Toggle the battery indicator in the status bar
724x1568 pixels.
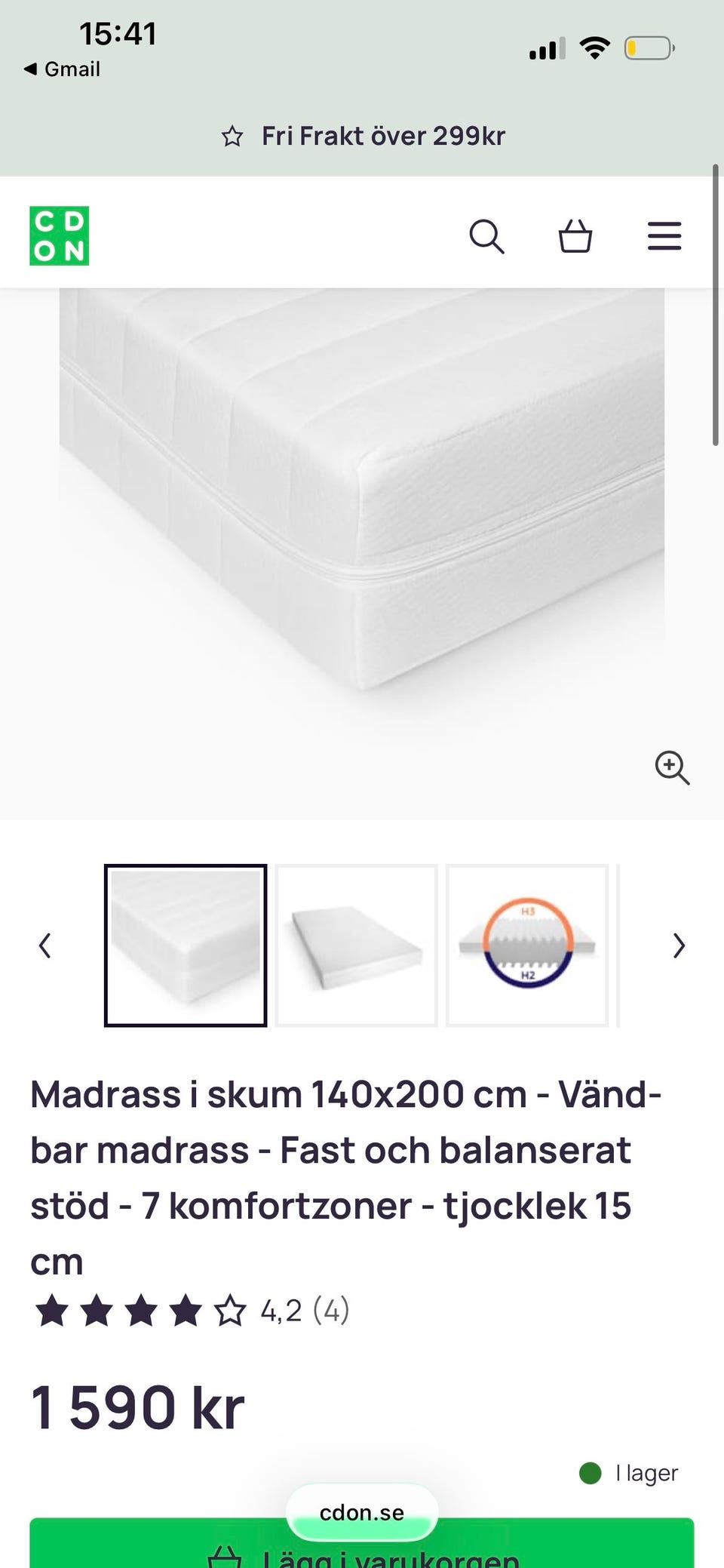point(647,47)
